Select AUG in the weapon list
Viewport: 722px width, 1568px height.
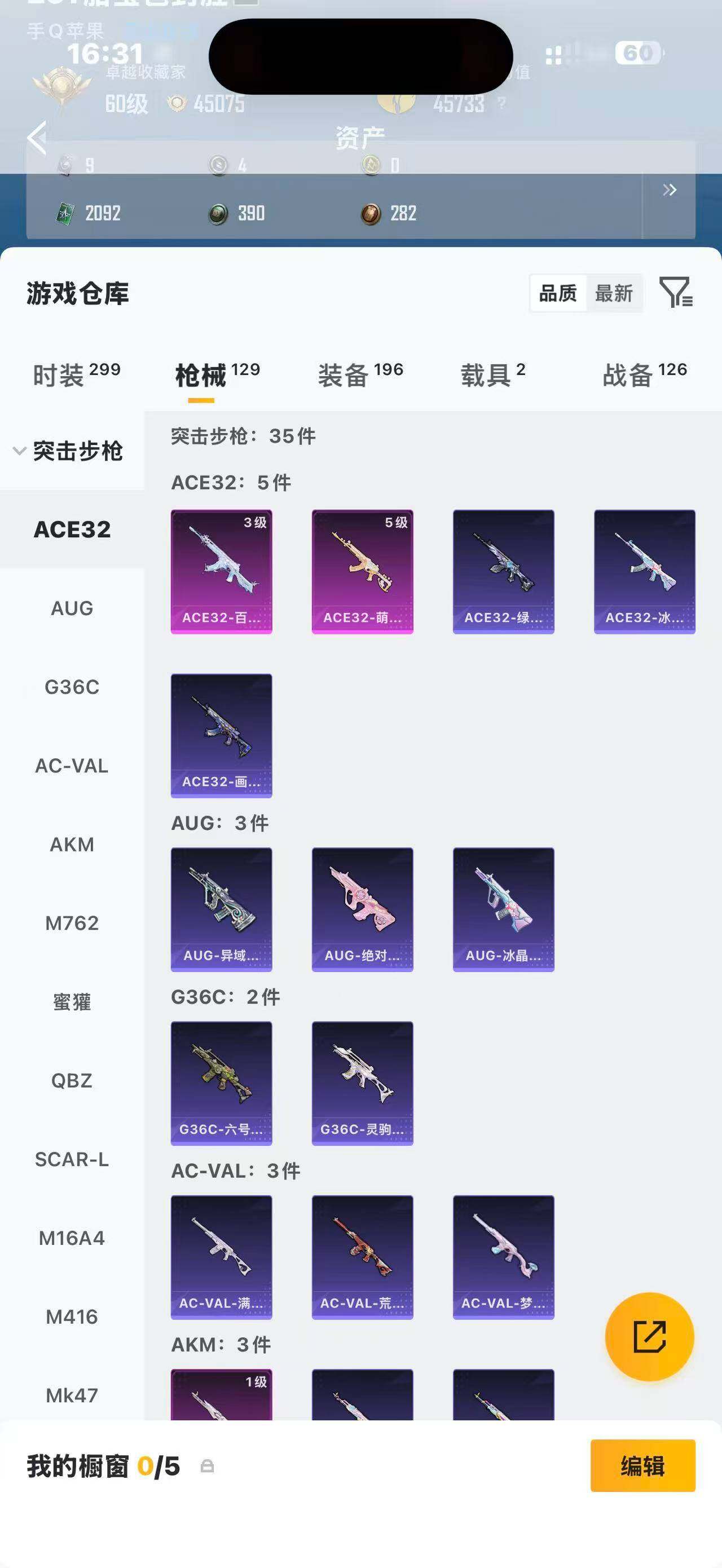tap(72, 608)
